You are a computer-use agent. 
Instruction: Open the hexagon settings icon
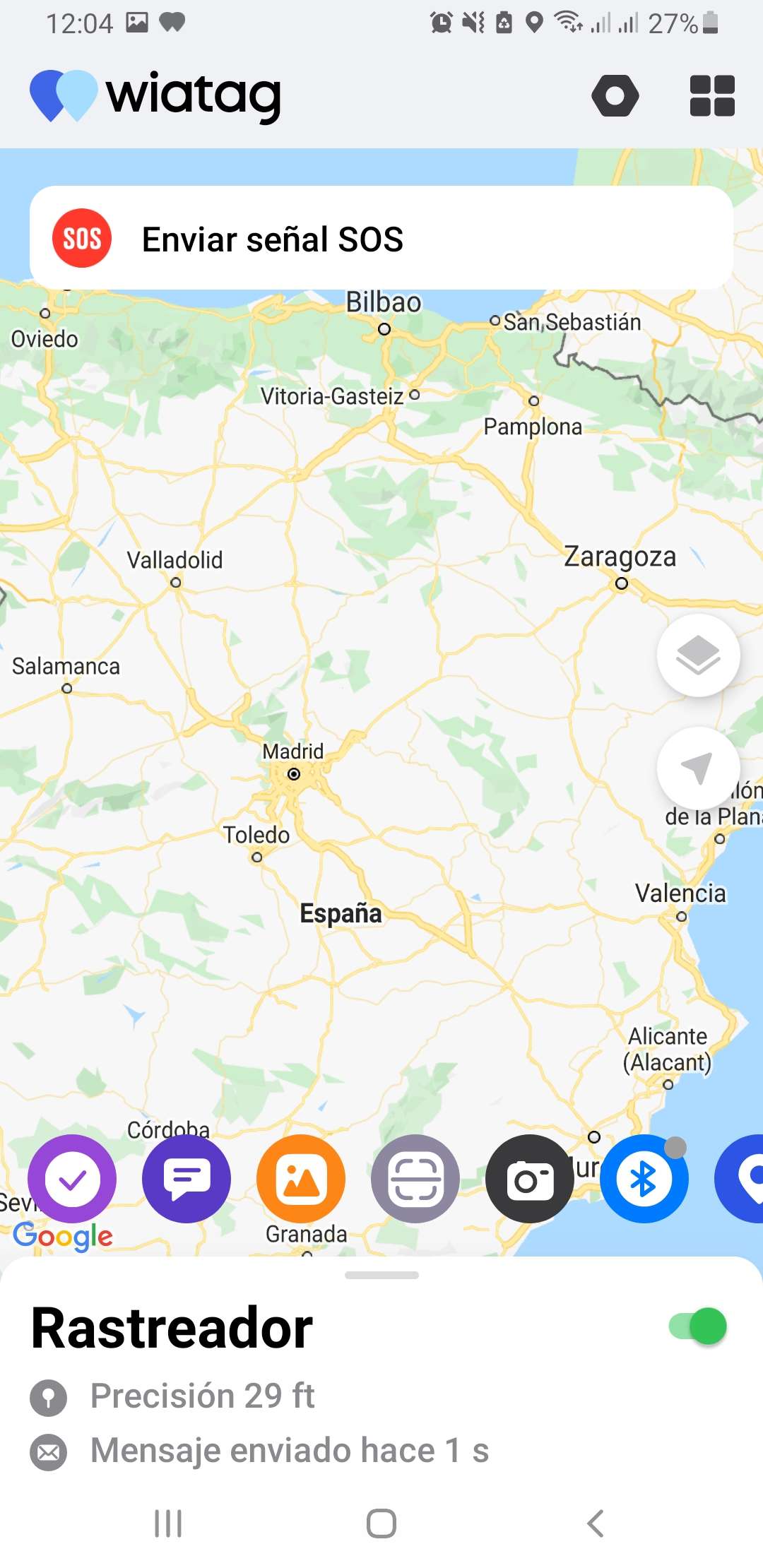coord(615,95)
